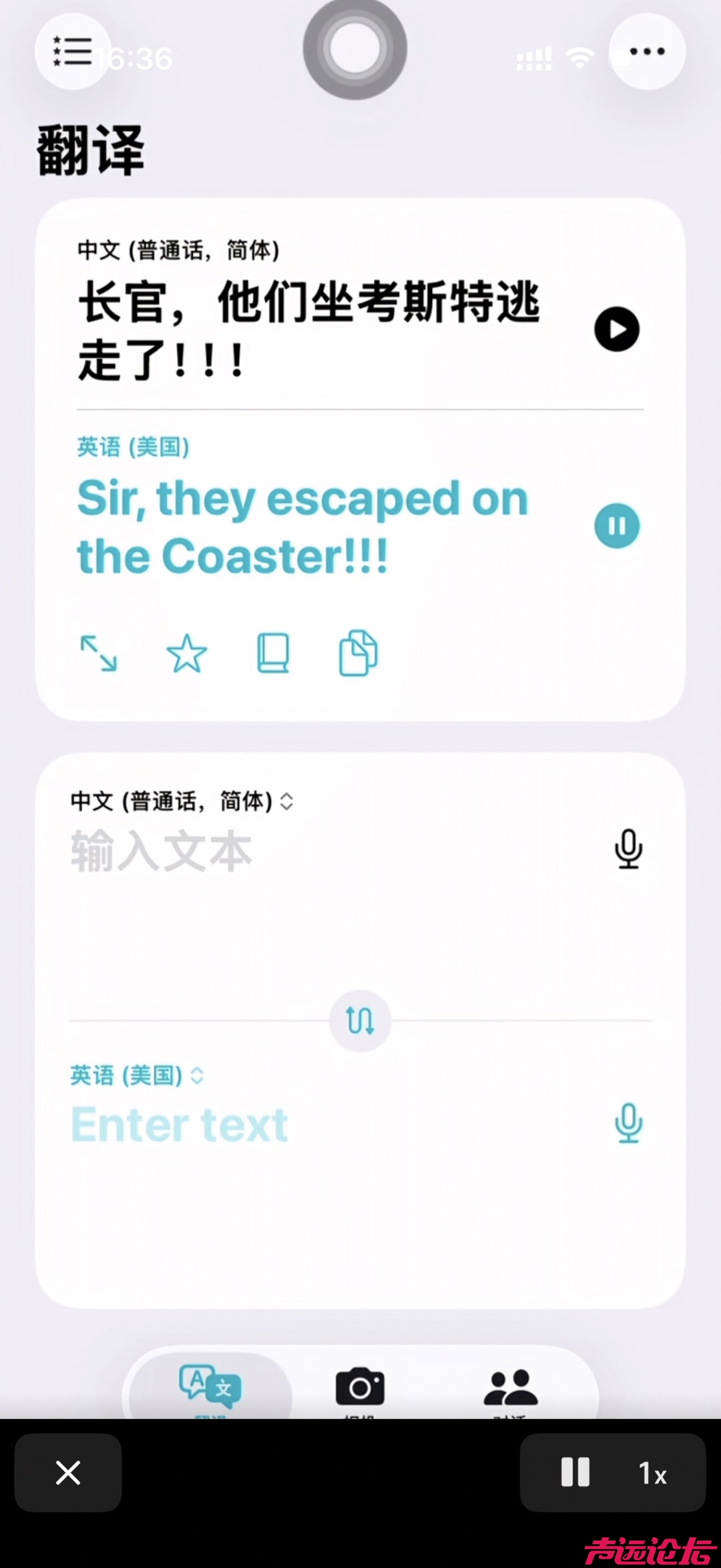Viewport: 721px width, 1568px height.
Task: Expand the translation to full screen
Action: tap(98, 653)
